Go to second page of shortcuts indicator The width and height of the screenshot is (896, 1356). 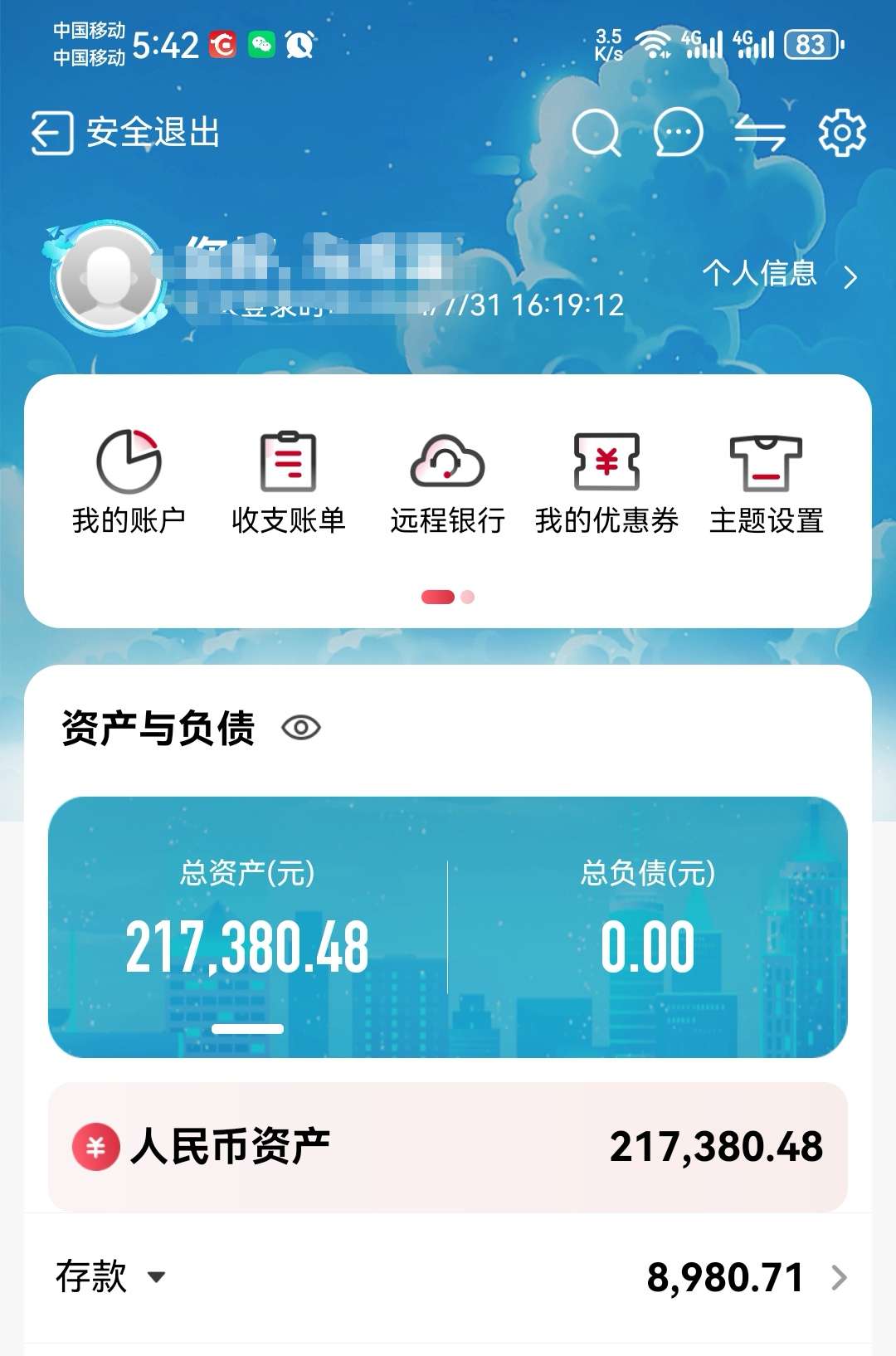point(468,597)
